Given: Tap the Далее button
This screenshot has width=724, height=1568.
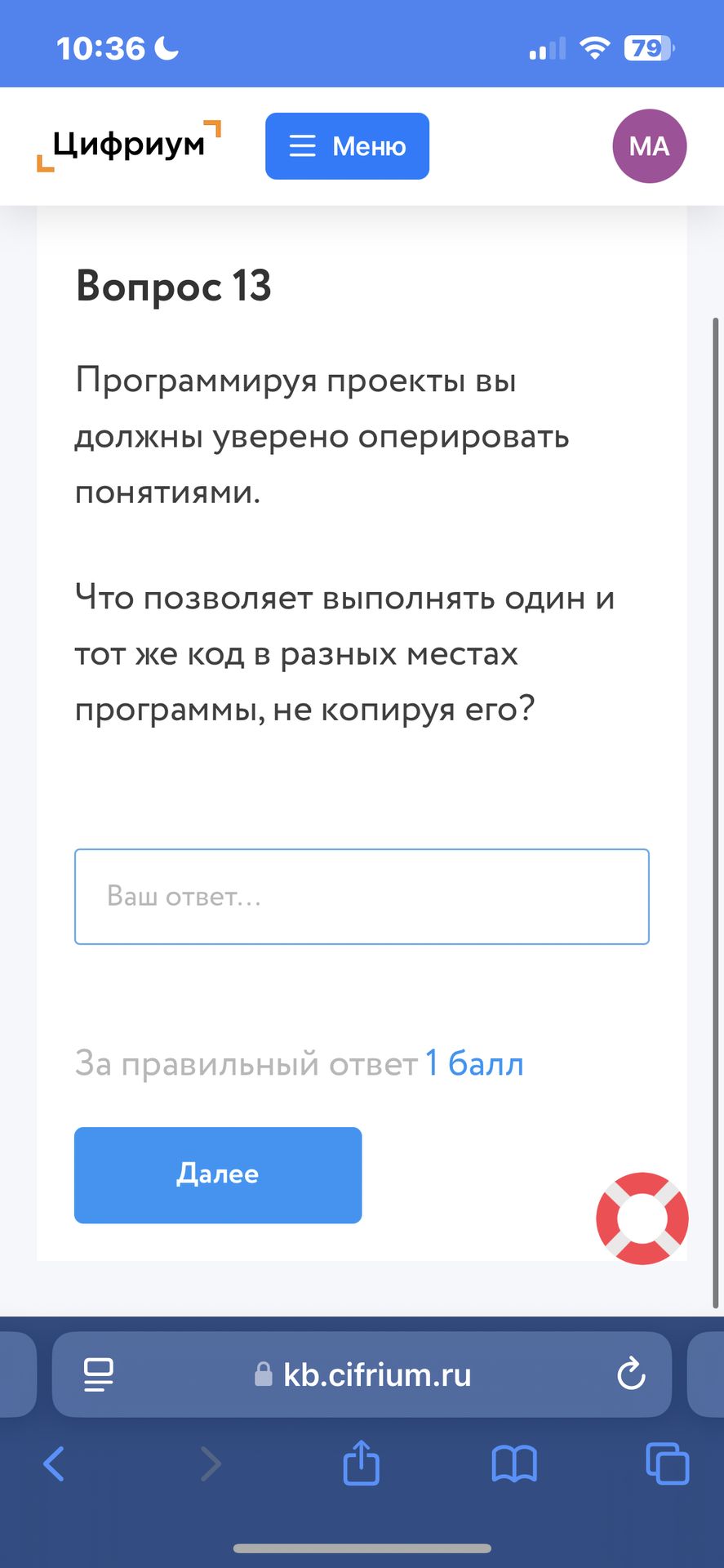Looking at the screenshot, I should (218, 1175).
